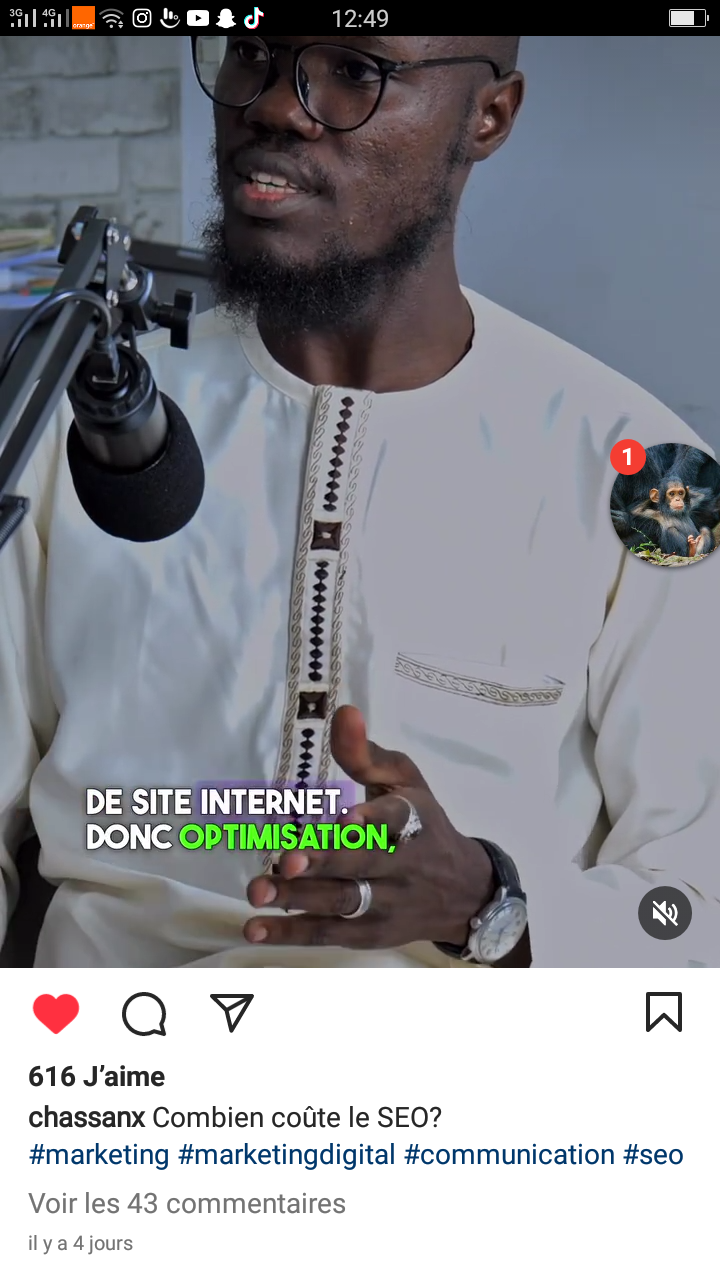The width and height of the screenshot is (720, 1280).
Task: Open the #marketingdigital hashtag
Action: coord(287,1155)
